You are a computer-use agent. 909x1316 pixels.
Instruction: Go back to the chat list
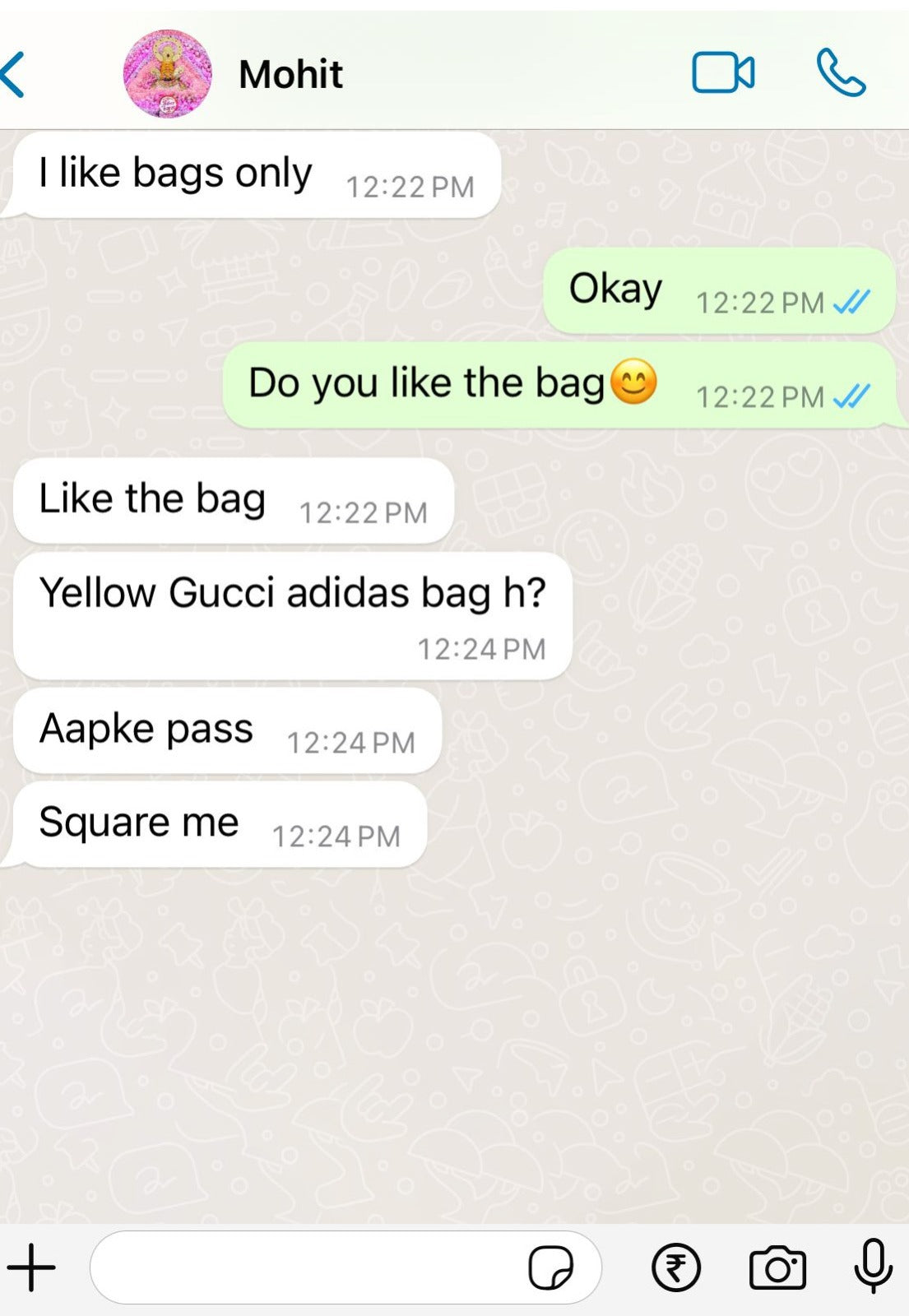[x=15, y=74]
